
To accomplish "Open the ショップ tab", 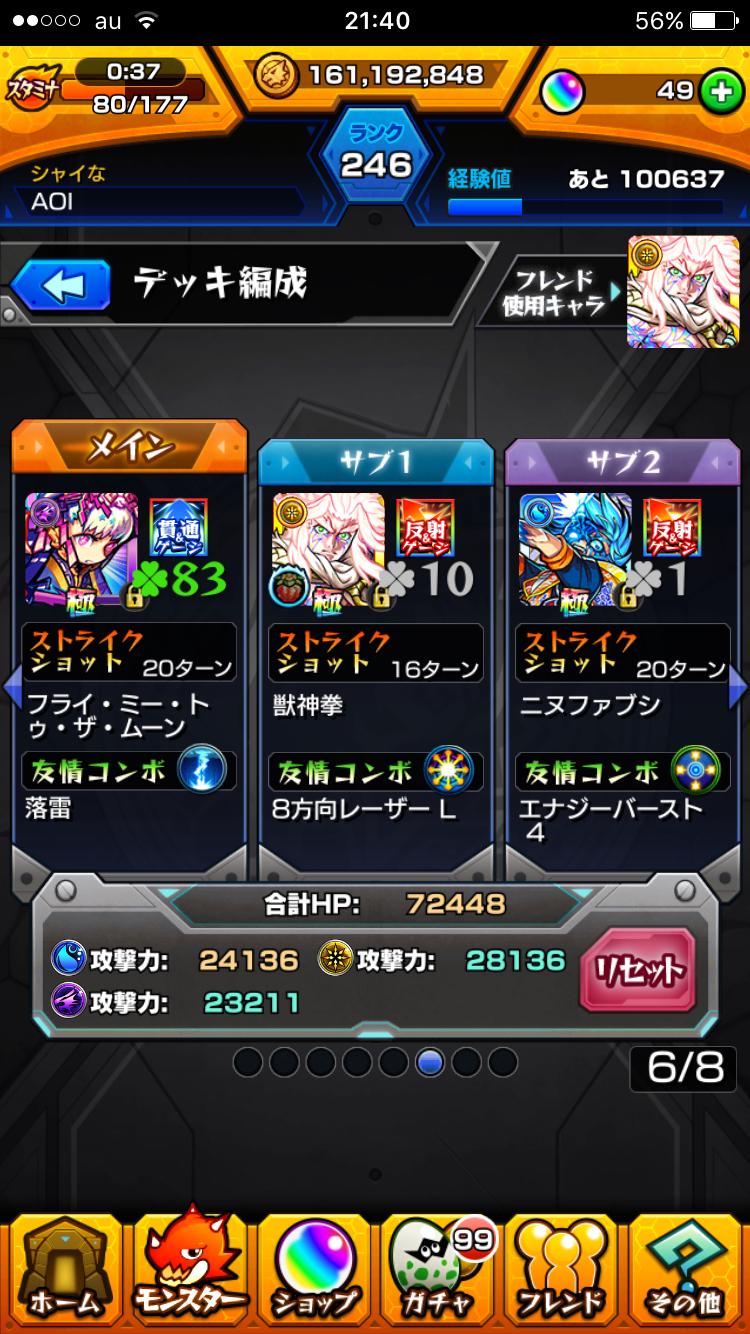I will (314, 1268).
